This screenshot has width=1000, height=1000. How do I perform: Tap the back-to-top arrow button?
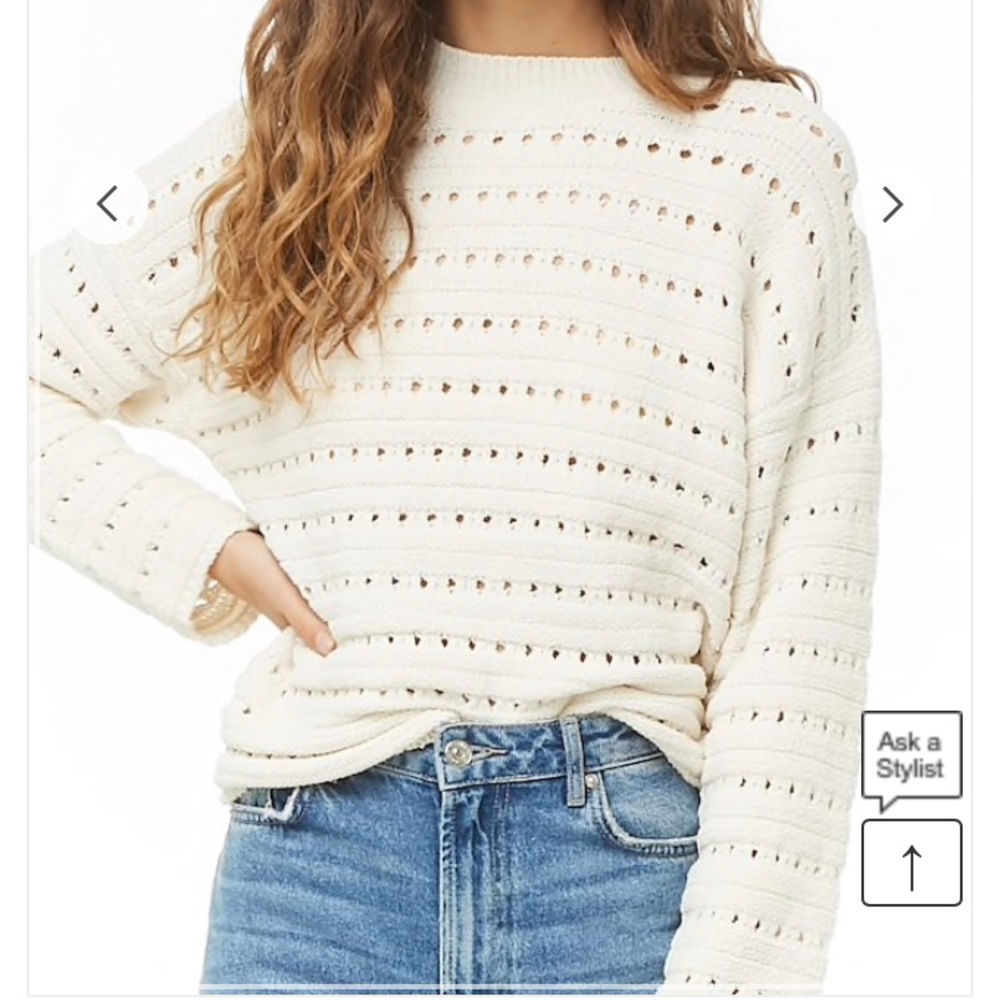tap(911, 863)
